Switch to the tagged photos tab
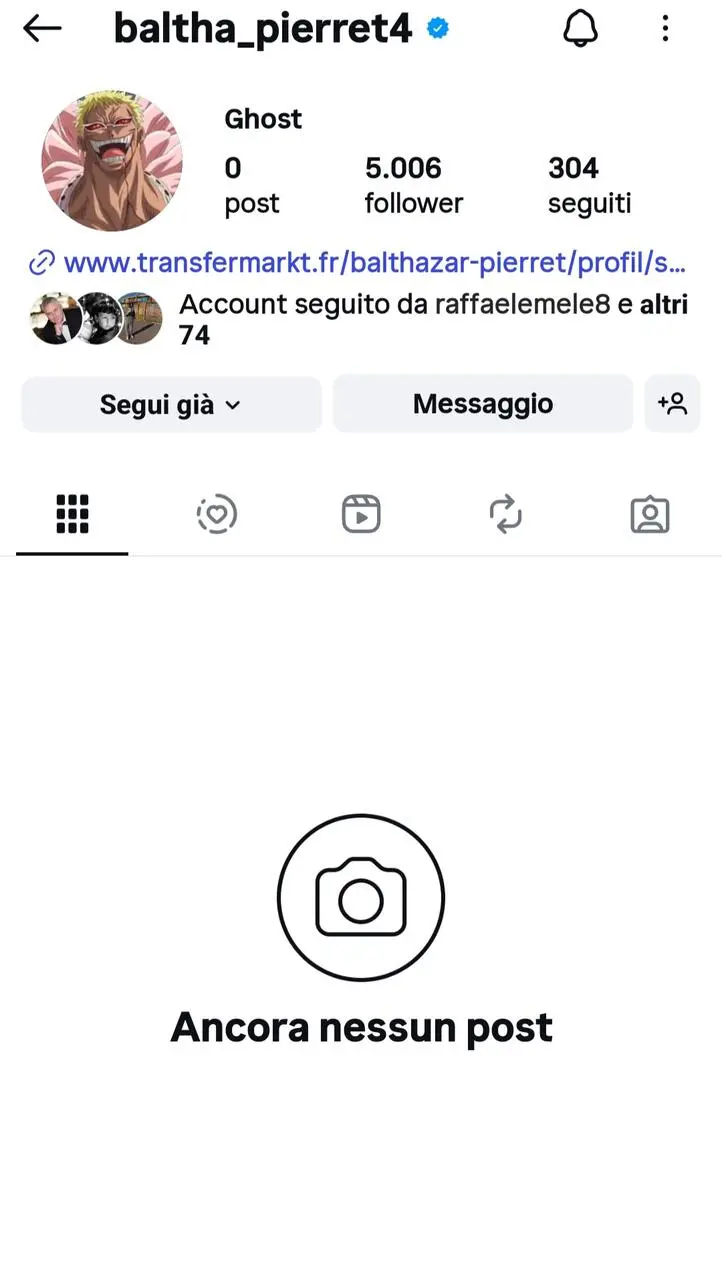722x1280 pixels. pos(649,514)
